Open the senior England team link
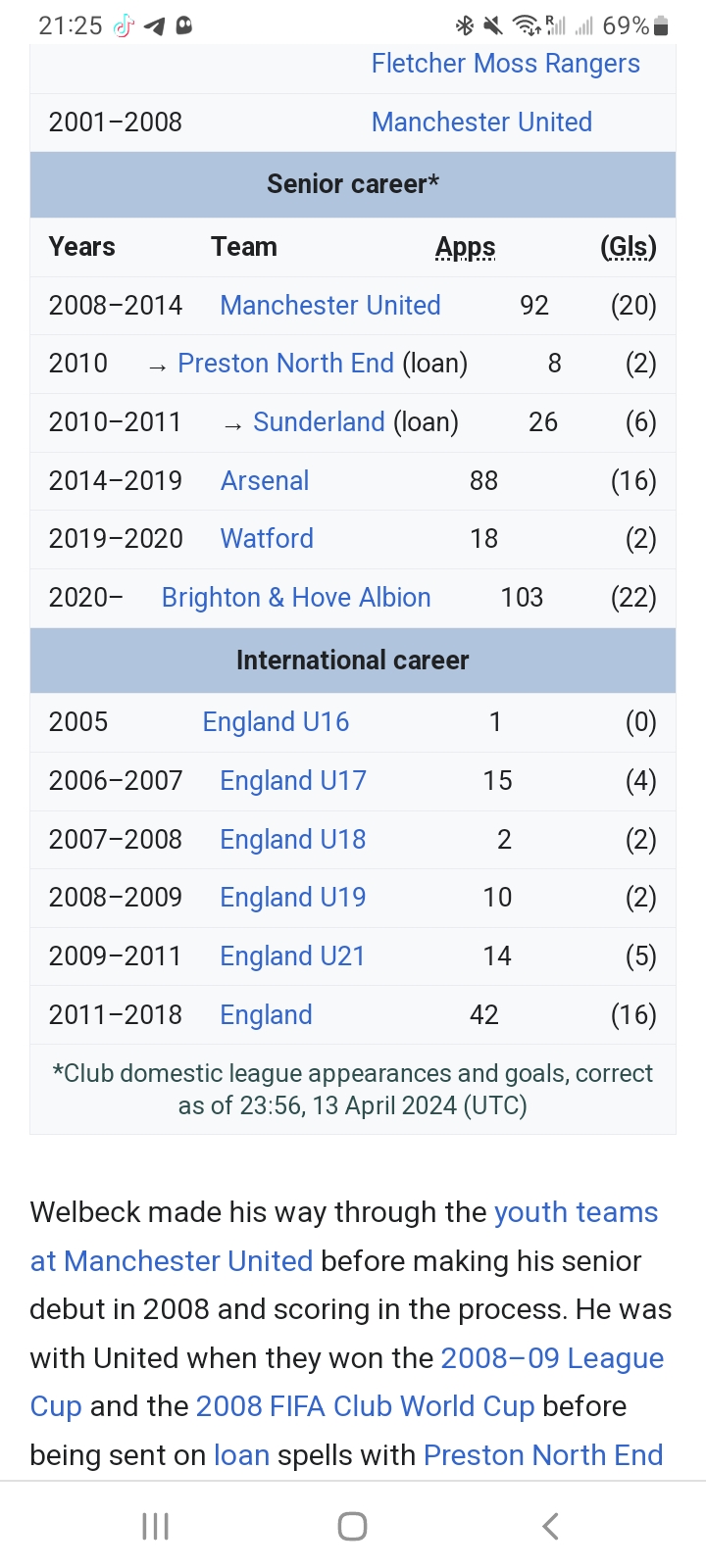The width and height of the screenshot is (706, 1568). point(266,1015)
